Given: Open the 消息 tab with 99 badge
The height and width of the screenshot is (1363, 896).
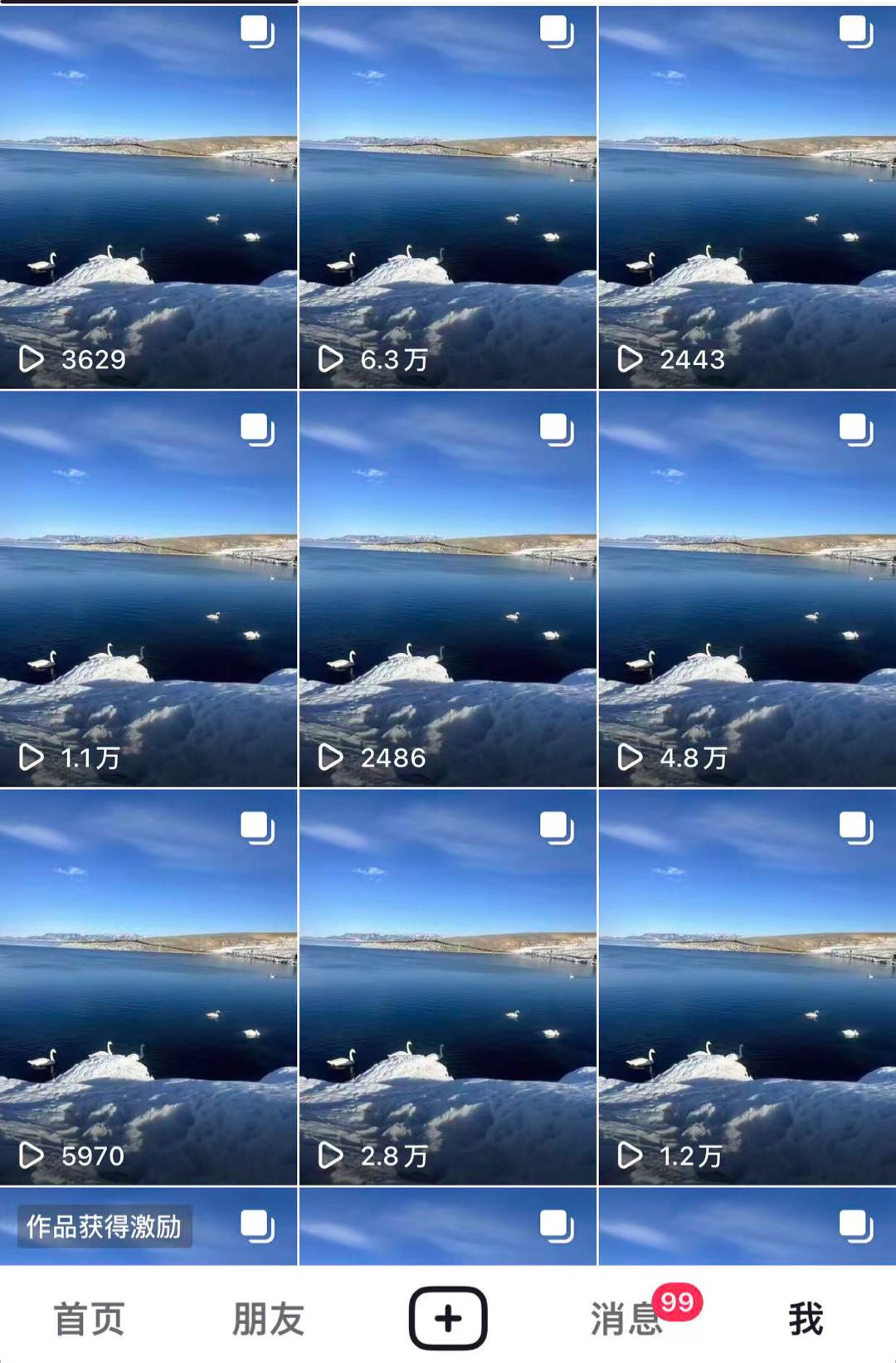Looking at the screenshot, I should point(627,1318).
